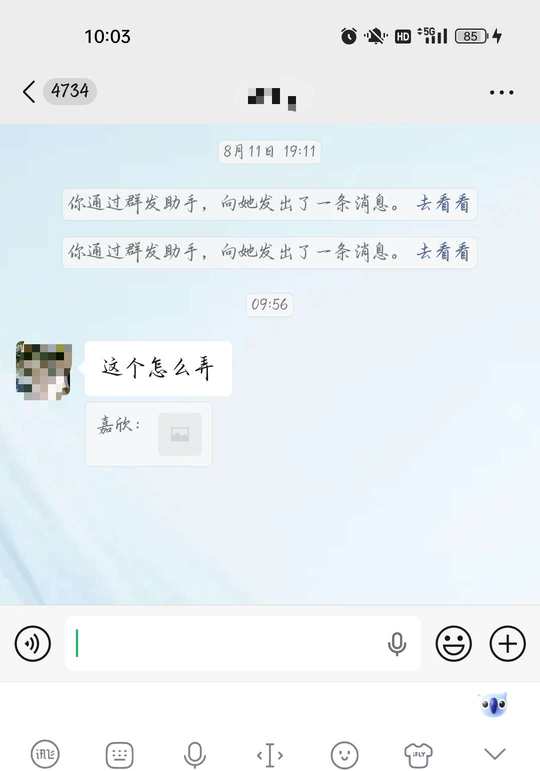Collapse the keyboard with the down chevron
The height and width of the screenshot is (771, 540).
(x=495, y=754)
